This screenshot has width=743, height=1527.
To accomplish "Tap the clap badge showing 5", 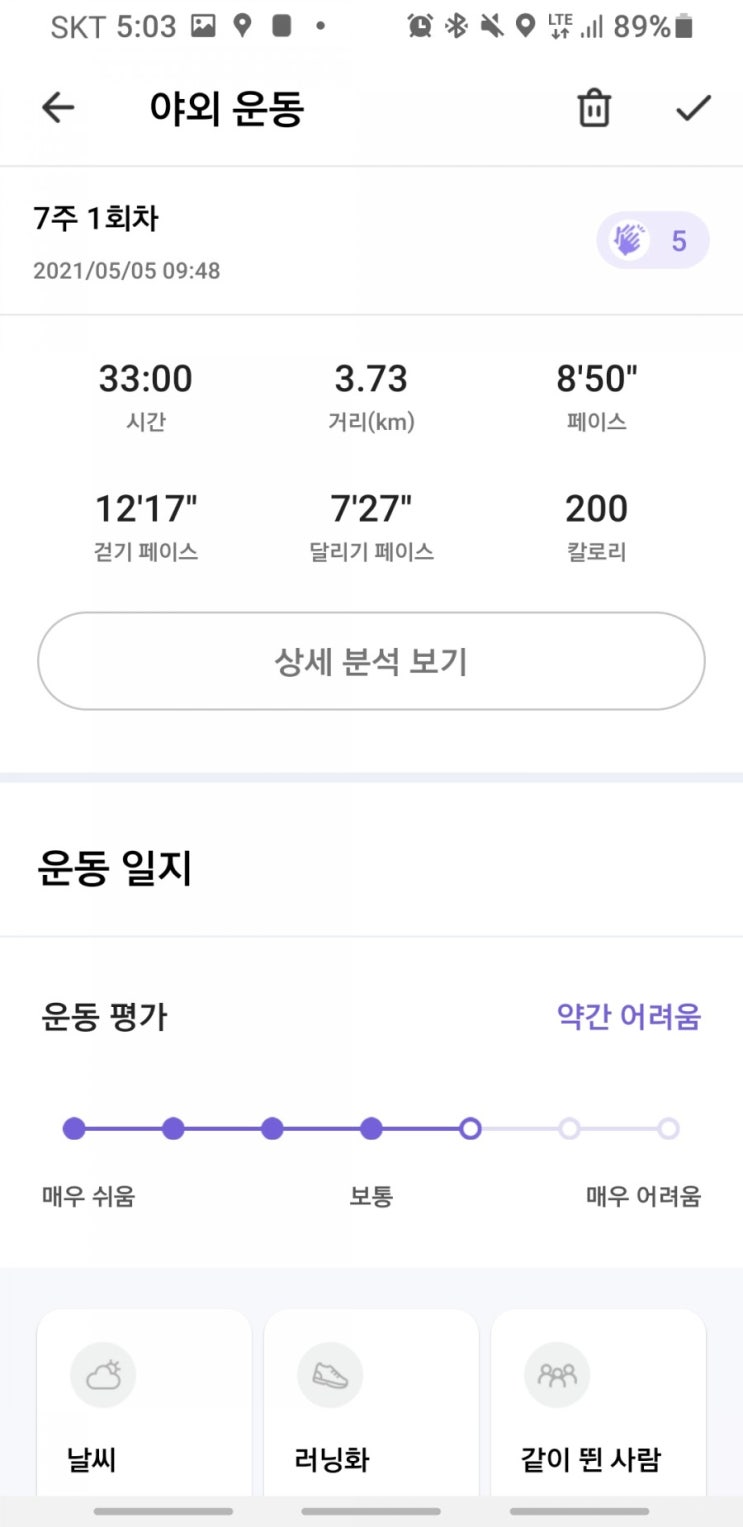I will tap(653, 242).
